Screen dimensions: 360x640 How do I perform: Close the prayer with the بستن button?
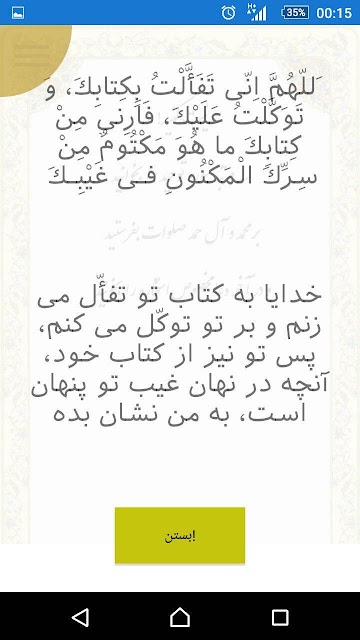pyautogui.click(x=180, y=535)
